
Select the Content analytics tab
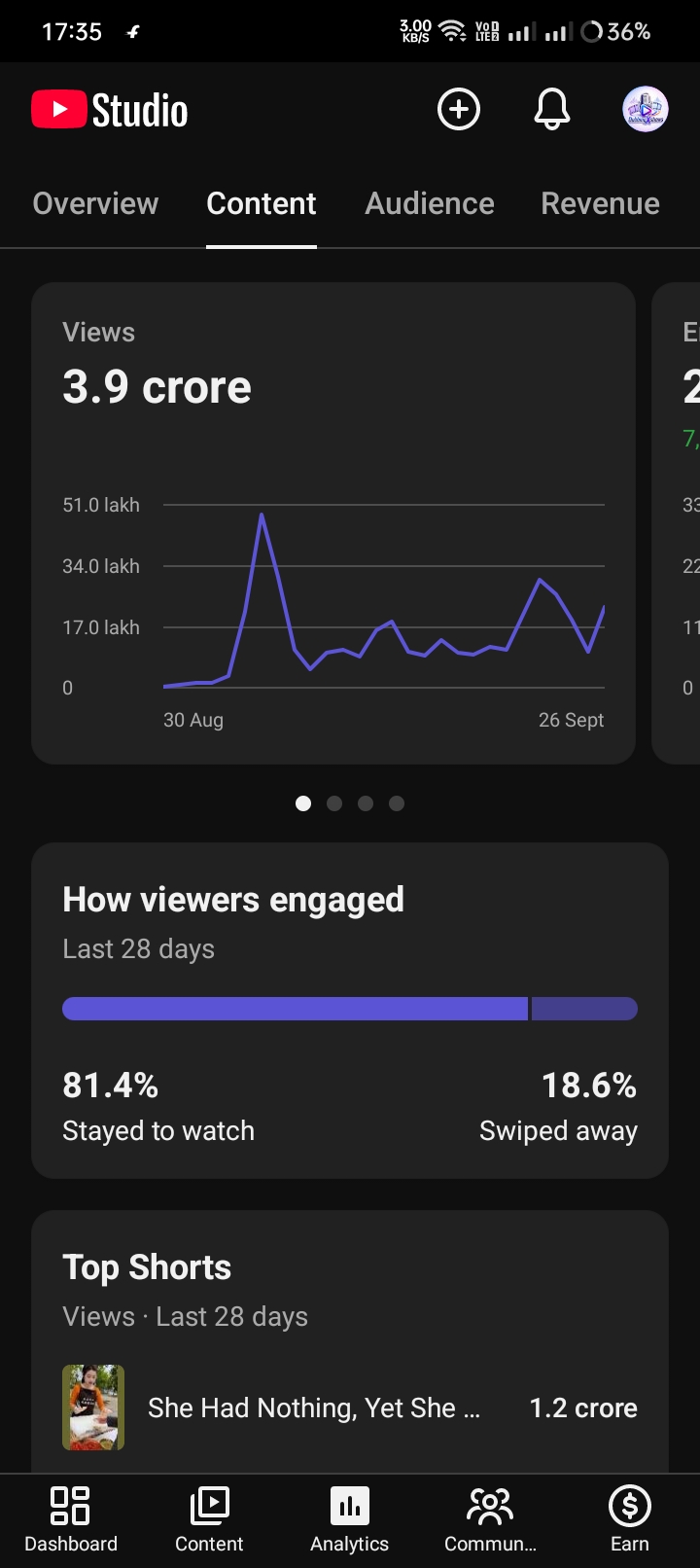point(262,203)
